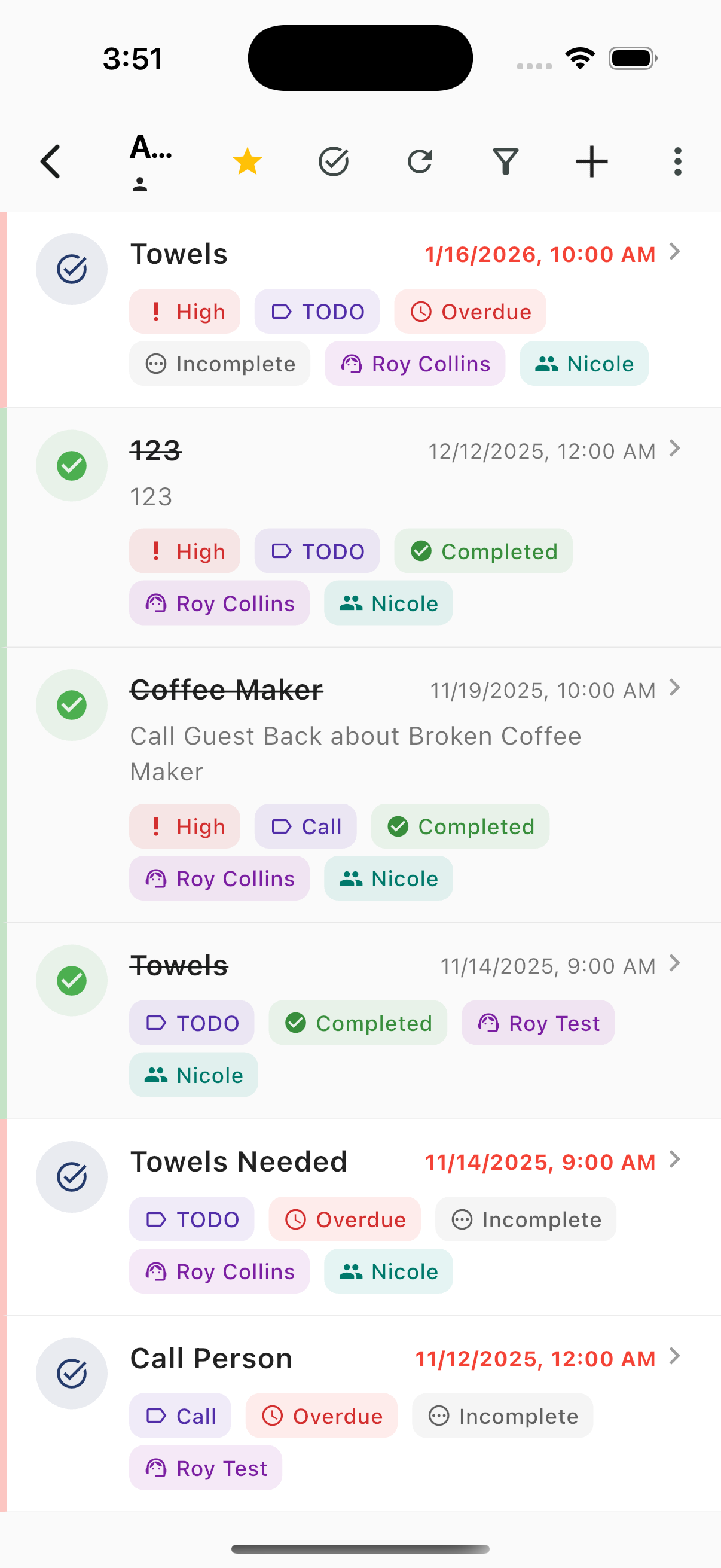The image size is (721, 1568).
Task: Uncheck the completed Coffee Maker task
Action: click(x=72, y=705)
